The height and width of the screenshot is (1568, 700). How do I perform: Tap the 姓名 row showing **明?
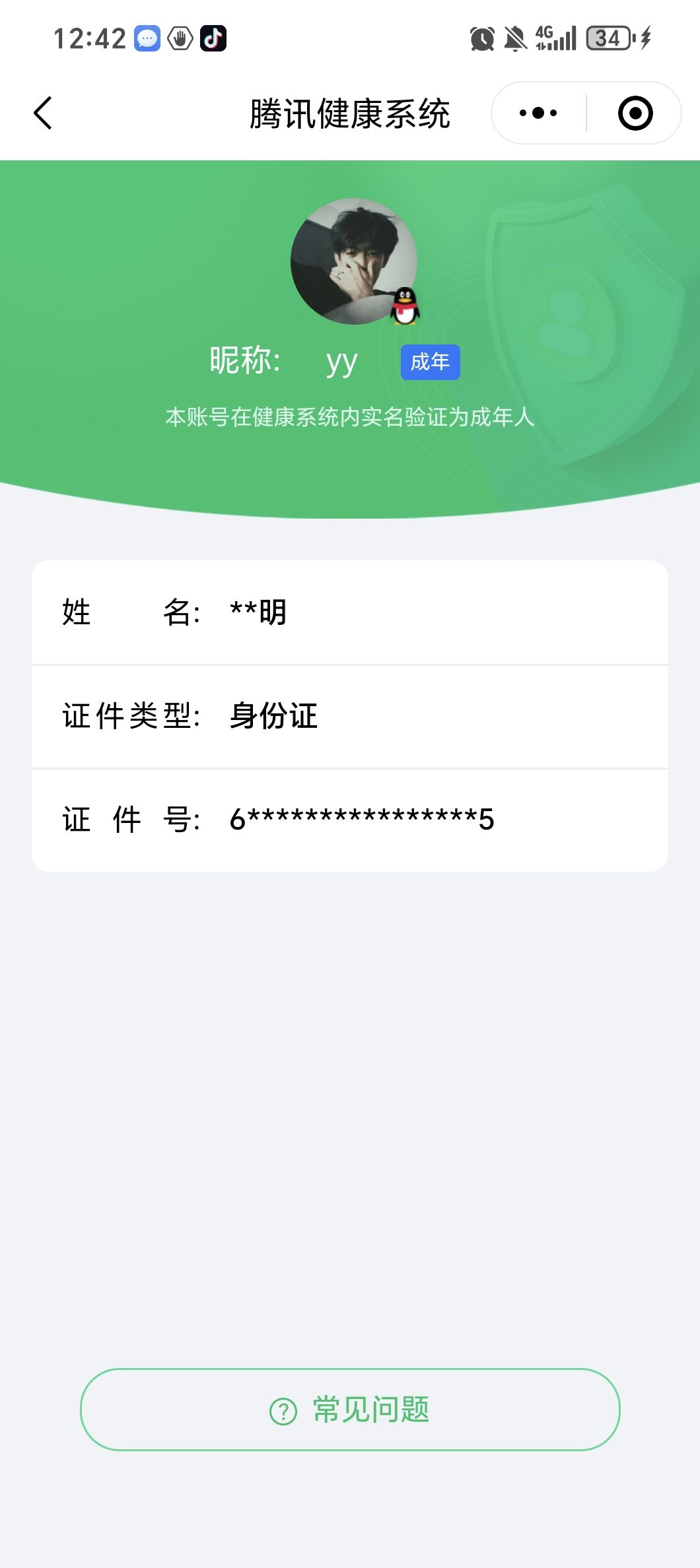click(350, 612)
